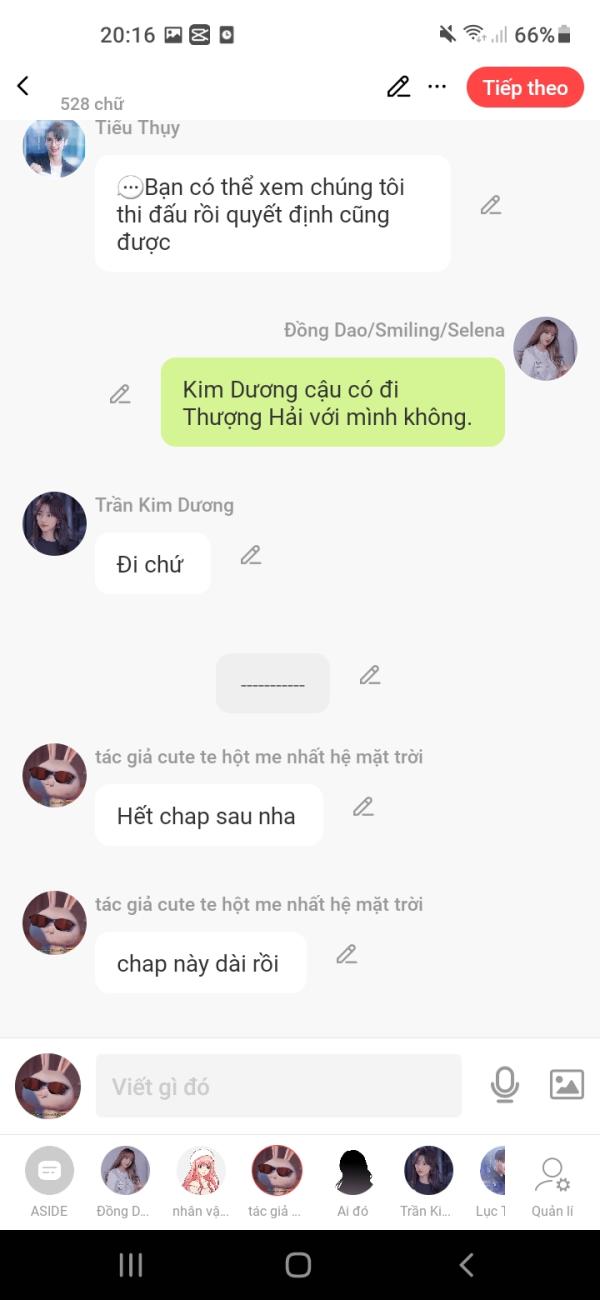Edit Tiểu Thụy's message about thi đấu
Viewport: 600px width, 1300px height.
click(490, 205)
